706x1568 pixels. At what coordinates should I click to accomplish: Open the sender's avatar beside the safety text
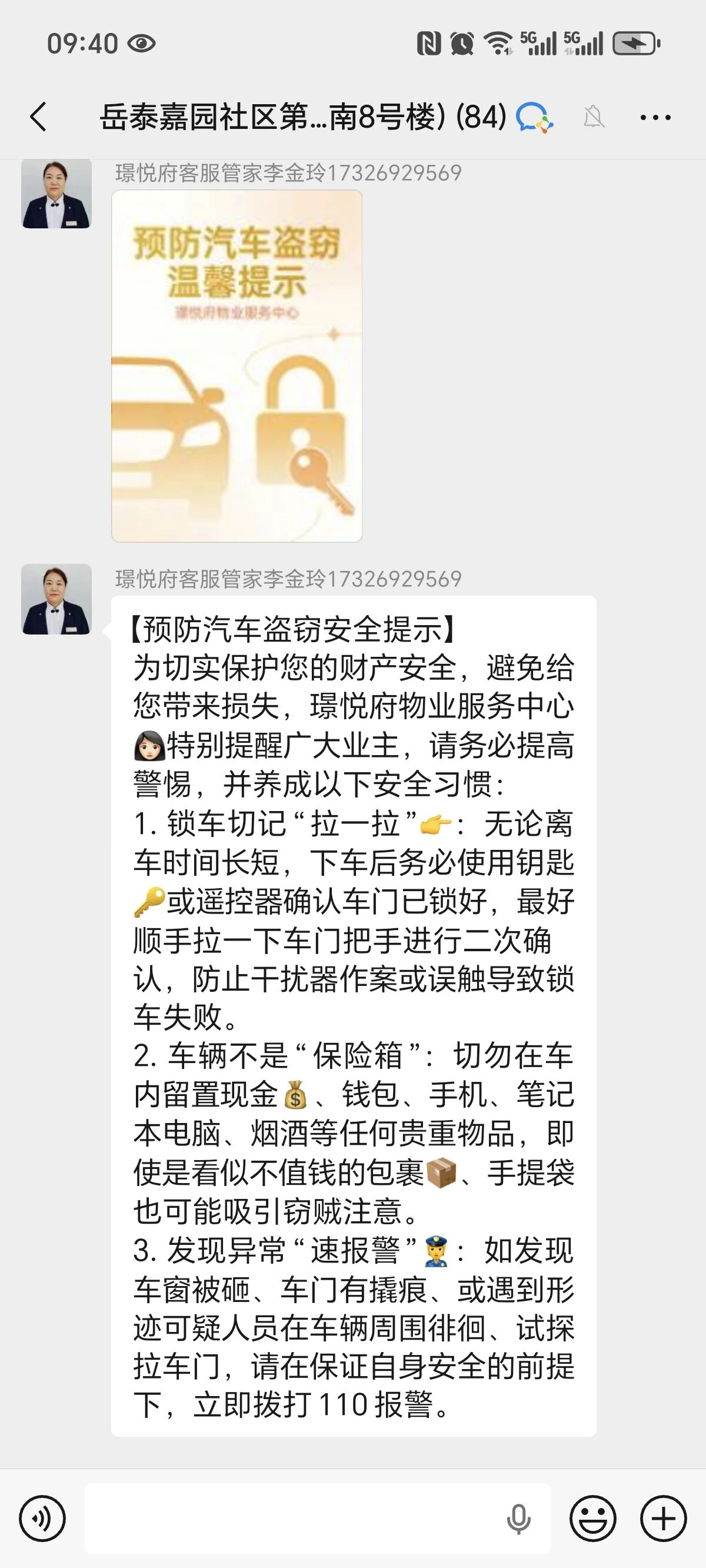56,600
